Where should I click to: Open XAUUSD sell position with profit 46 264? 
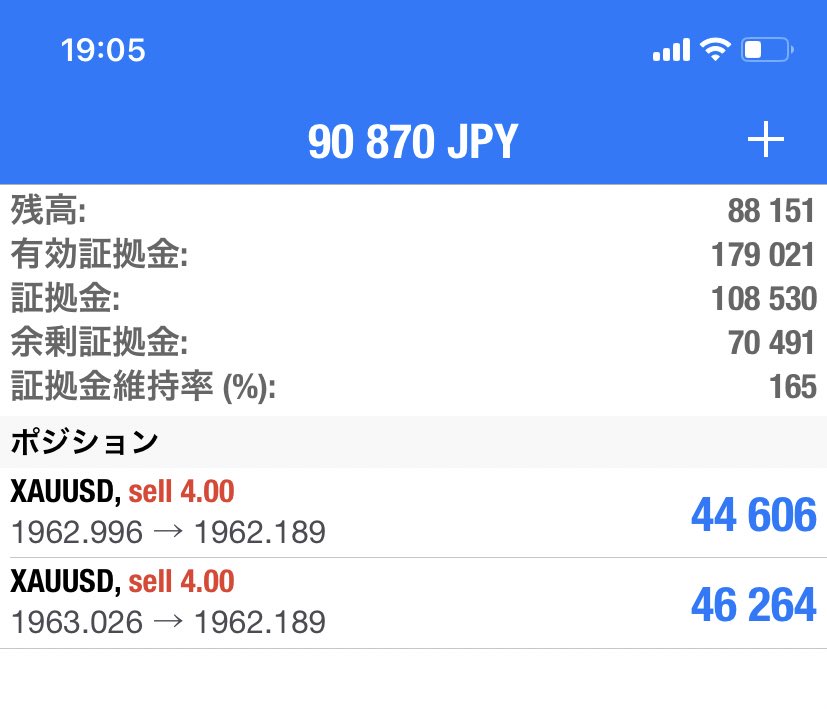pos(413,603)
